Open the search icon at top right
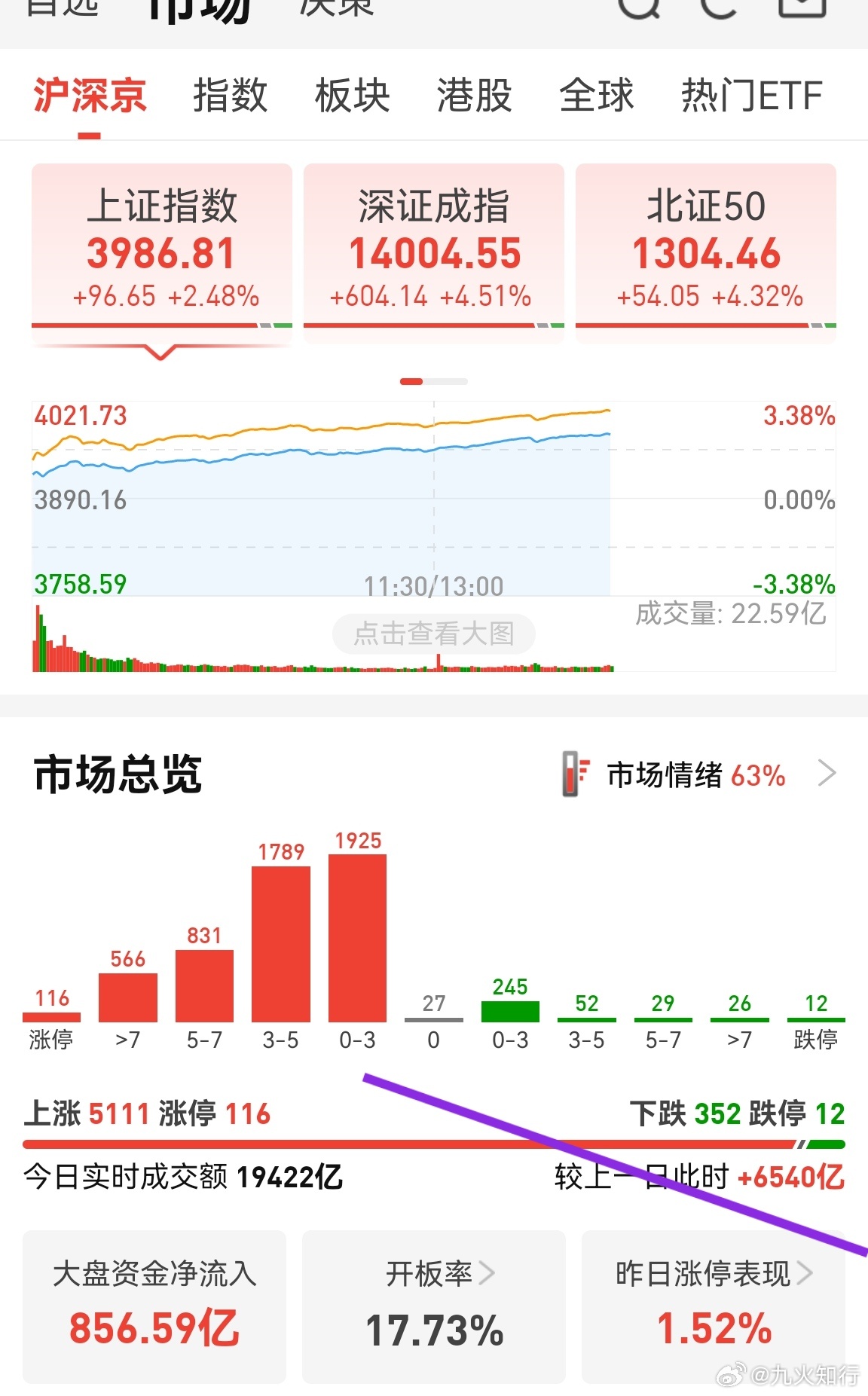Screen dimensions: 868x1396 point(637,8)
